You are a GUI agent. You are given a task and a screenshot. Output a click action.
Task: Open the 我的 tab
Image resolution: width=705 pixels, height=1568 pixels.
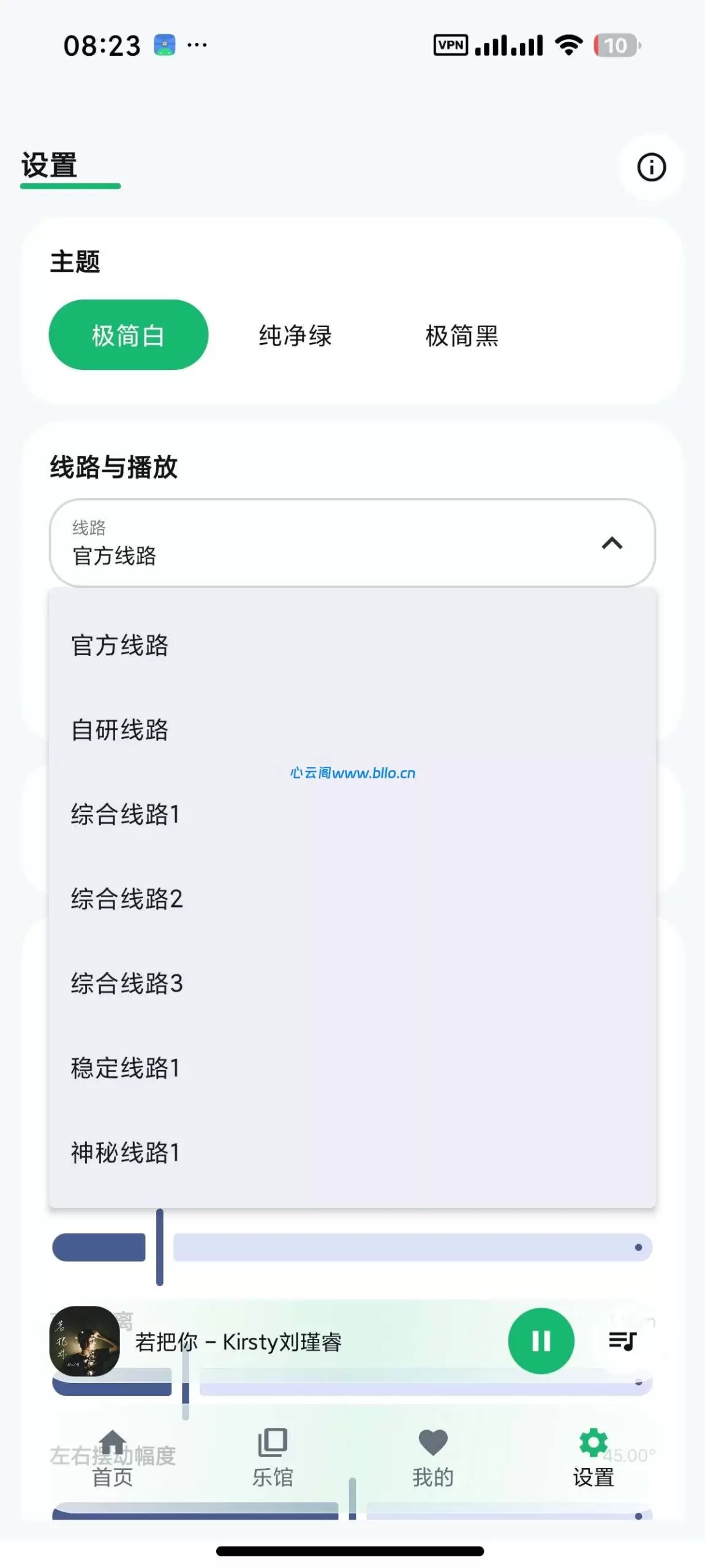(x=433, y=1458)
